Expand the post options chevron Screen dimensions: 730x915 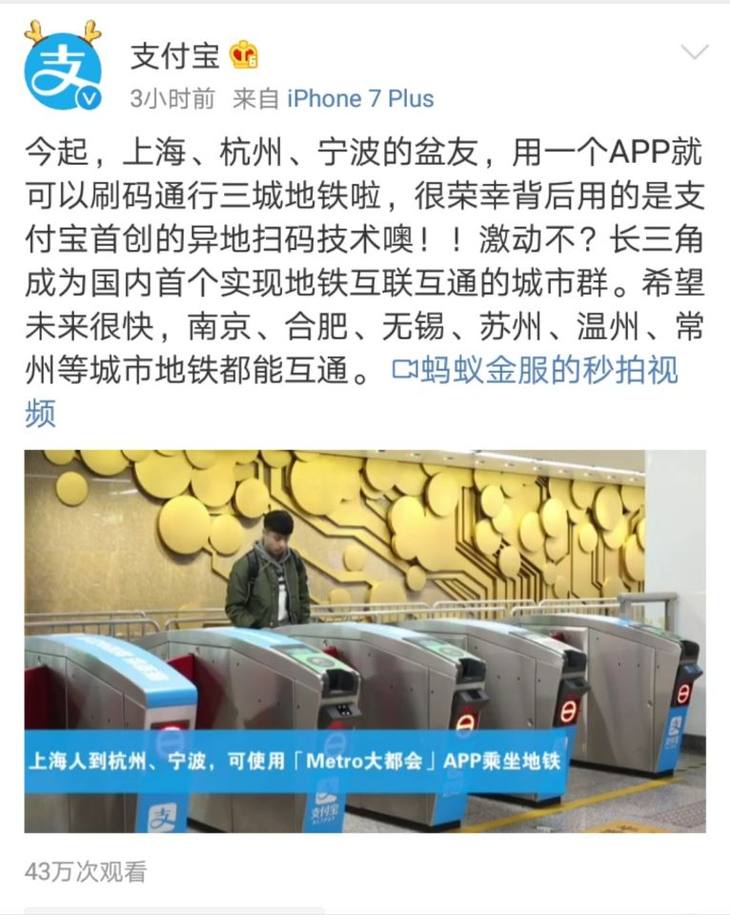[693, 52]
